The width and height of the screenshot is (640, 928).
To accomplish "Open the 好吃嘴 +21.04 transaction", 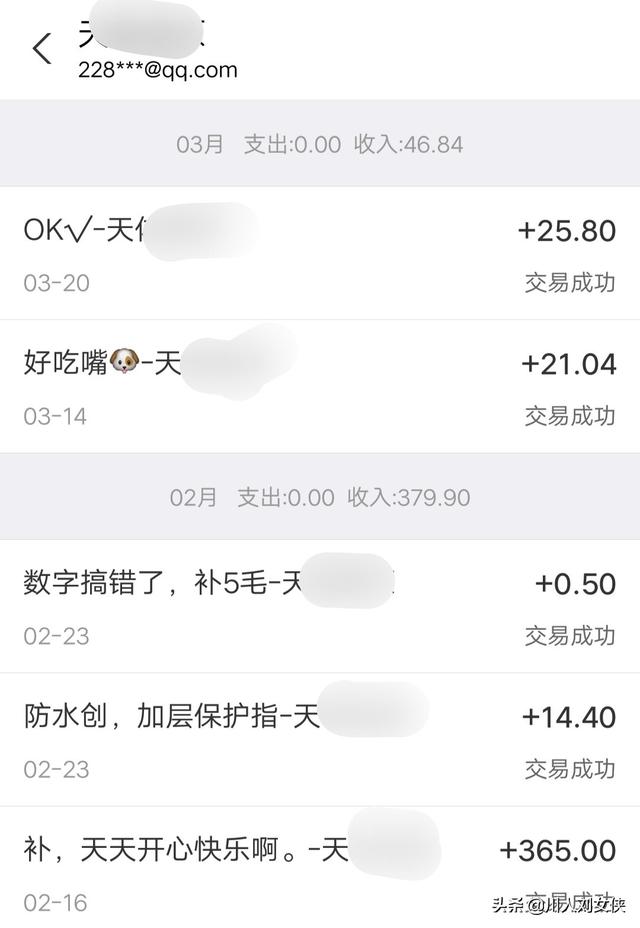I will [x=320, y=386].
